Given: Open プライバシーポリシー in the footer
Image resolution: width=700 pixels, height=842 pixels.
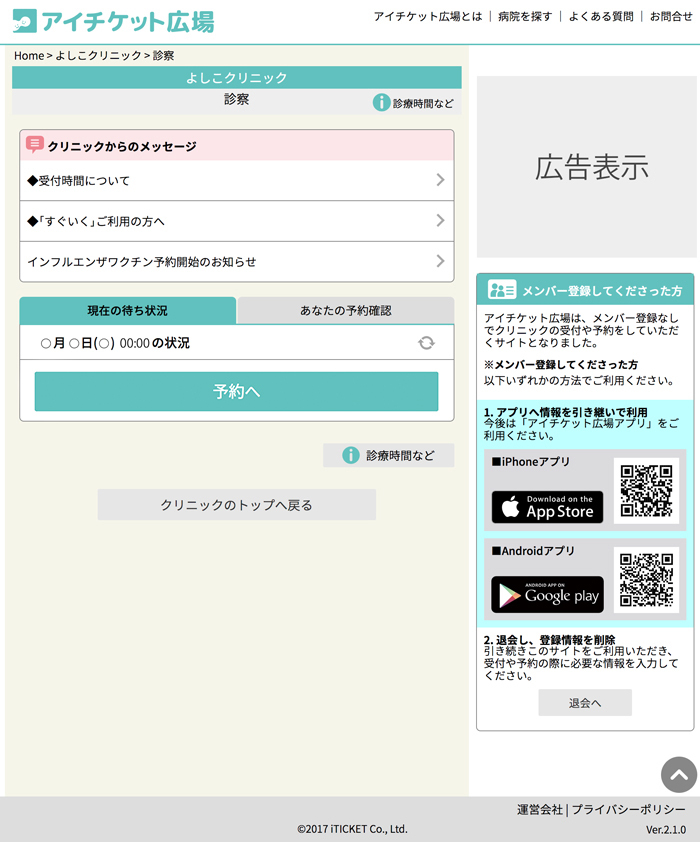Looking at the screenshot, I should tap(629, 810).
